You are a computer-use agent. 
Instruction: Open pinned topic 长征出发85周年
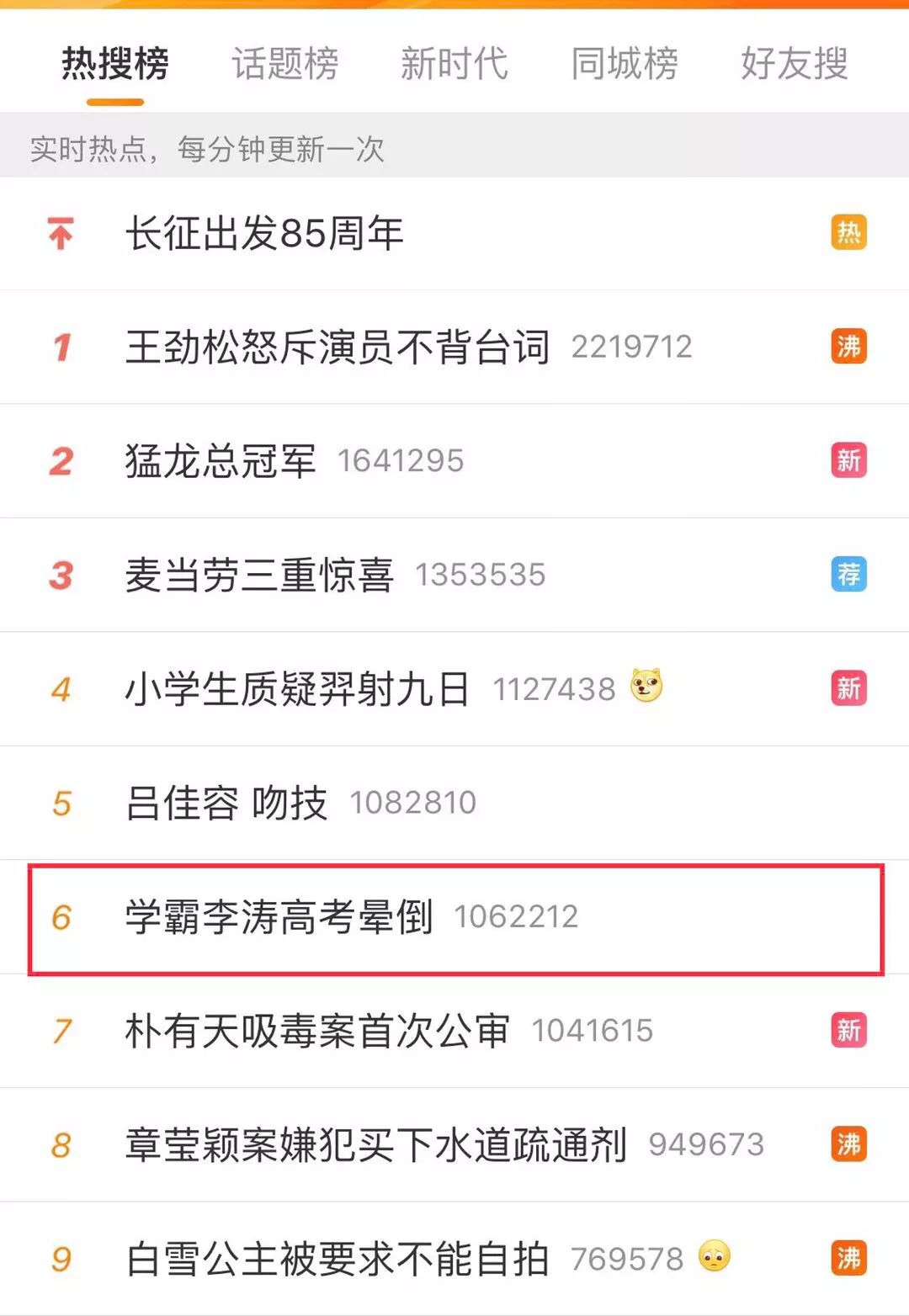click(x=264, y=233)
